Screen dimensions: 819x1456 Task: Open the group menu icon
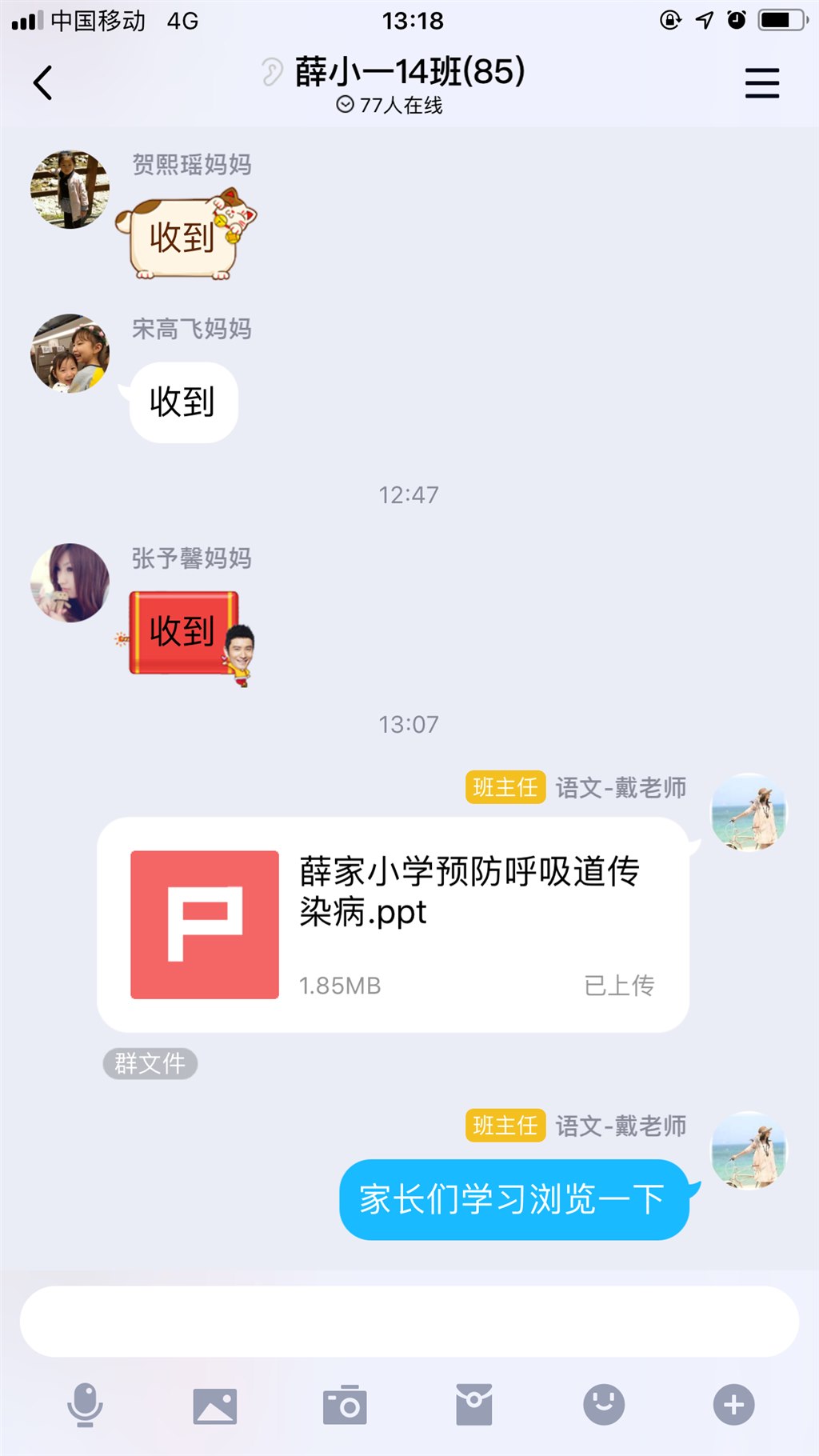(x=761, y=82)
